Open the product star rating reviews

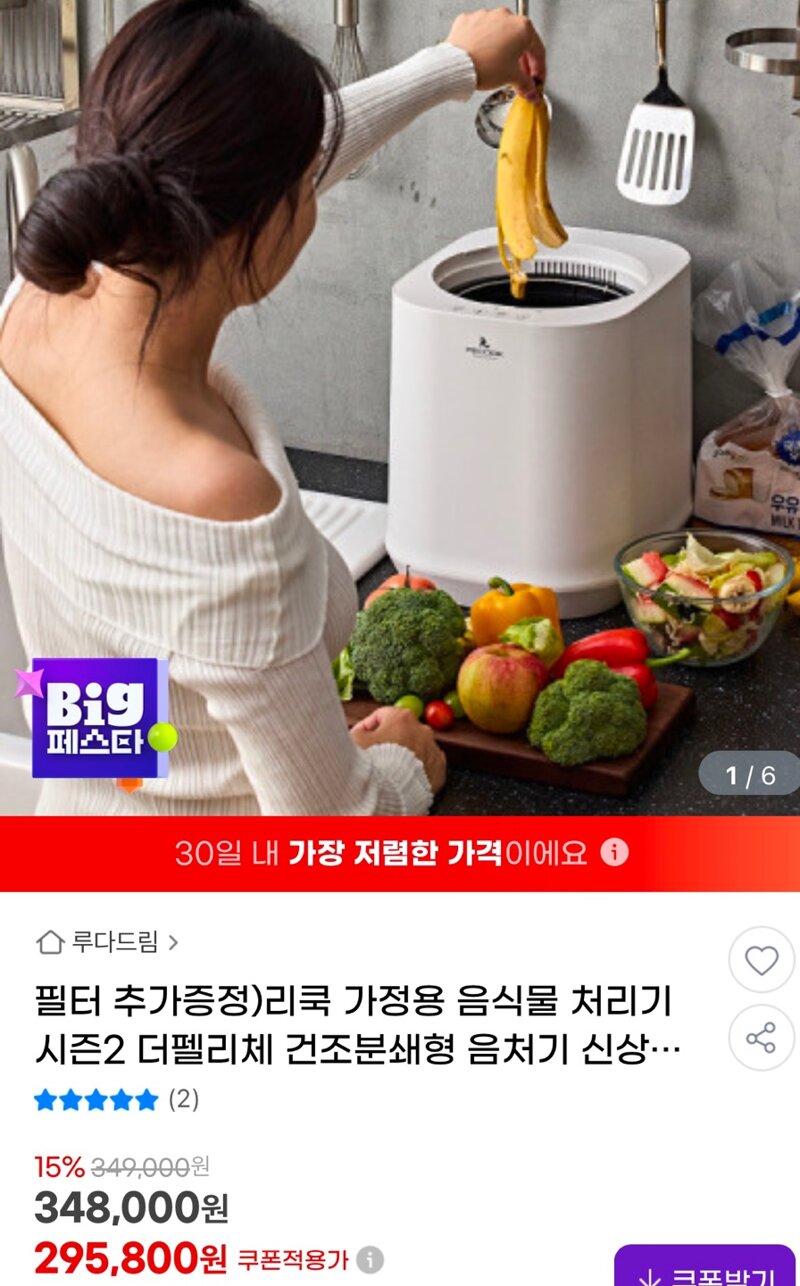116,1100
